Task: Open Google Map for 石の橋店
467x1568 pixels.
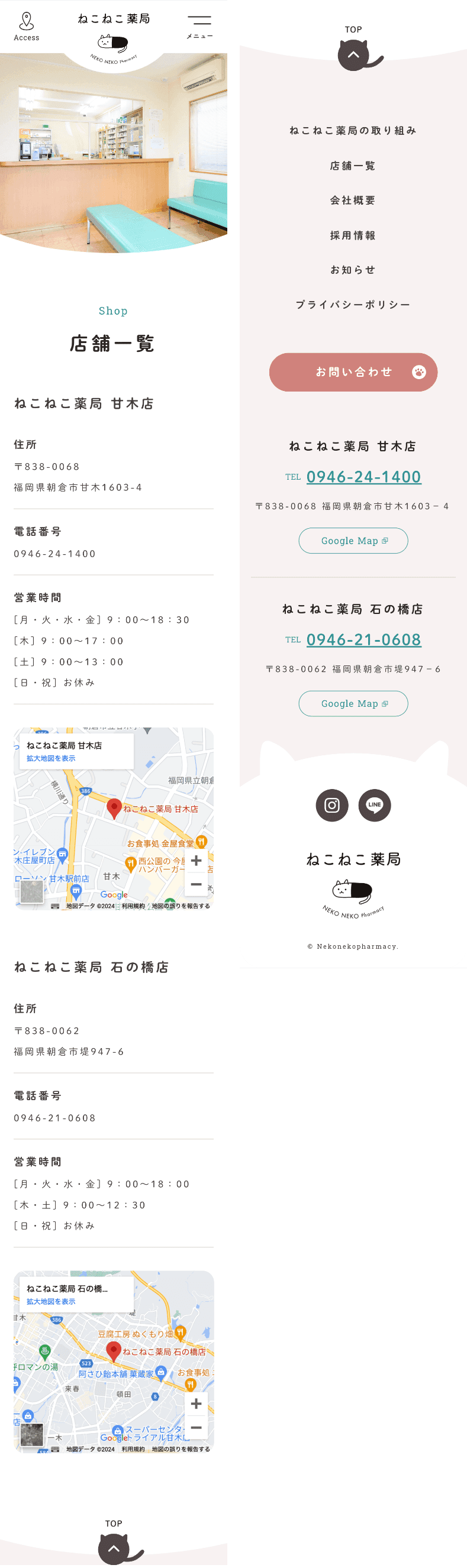Action: (x=353, y=703)
